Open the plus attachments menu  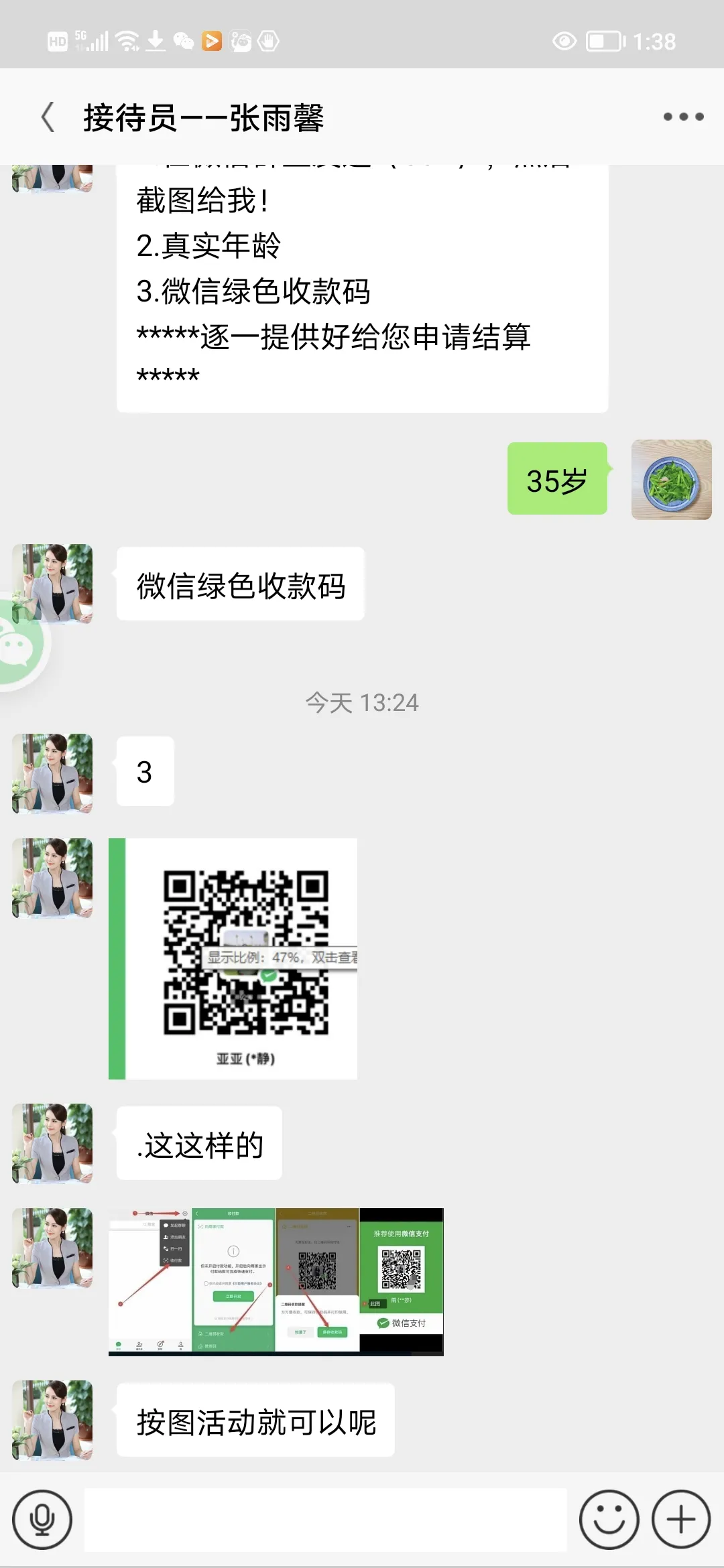pos(681,1520)
